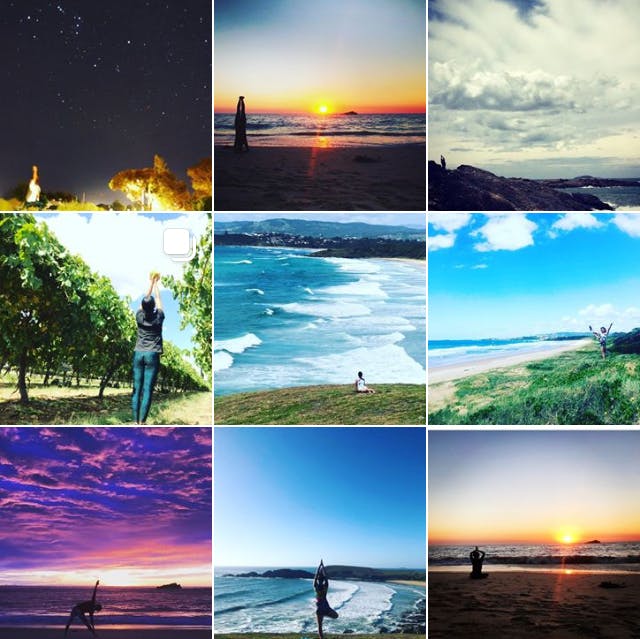Open the vineyard multi-photo post
The image size is (640, 639).
click(105, 319)
